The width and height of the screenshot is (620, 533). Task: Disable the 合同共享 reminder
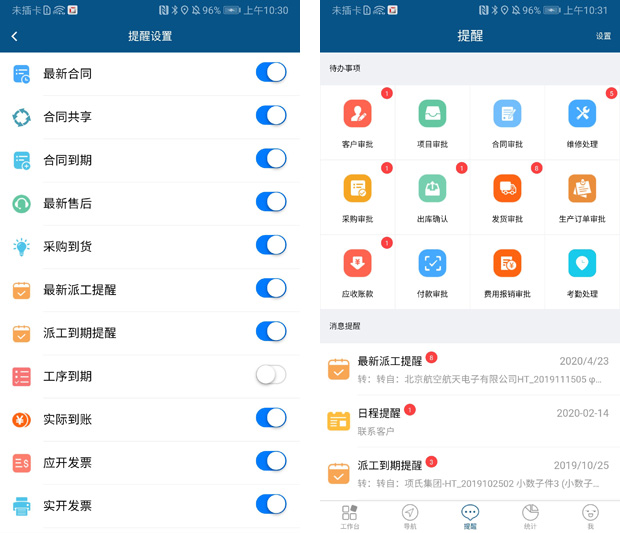[x=271, y=116]
